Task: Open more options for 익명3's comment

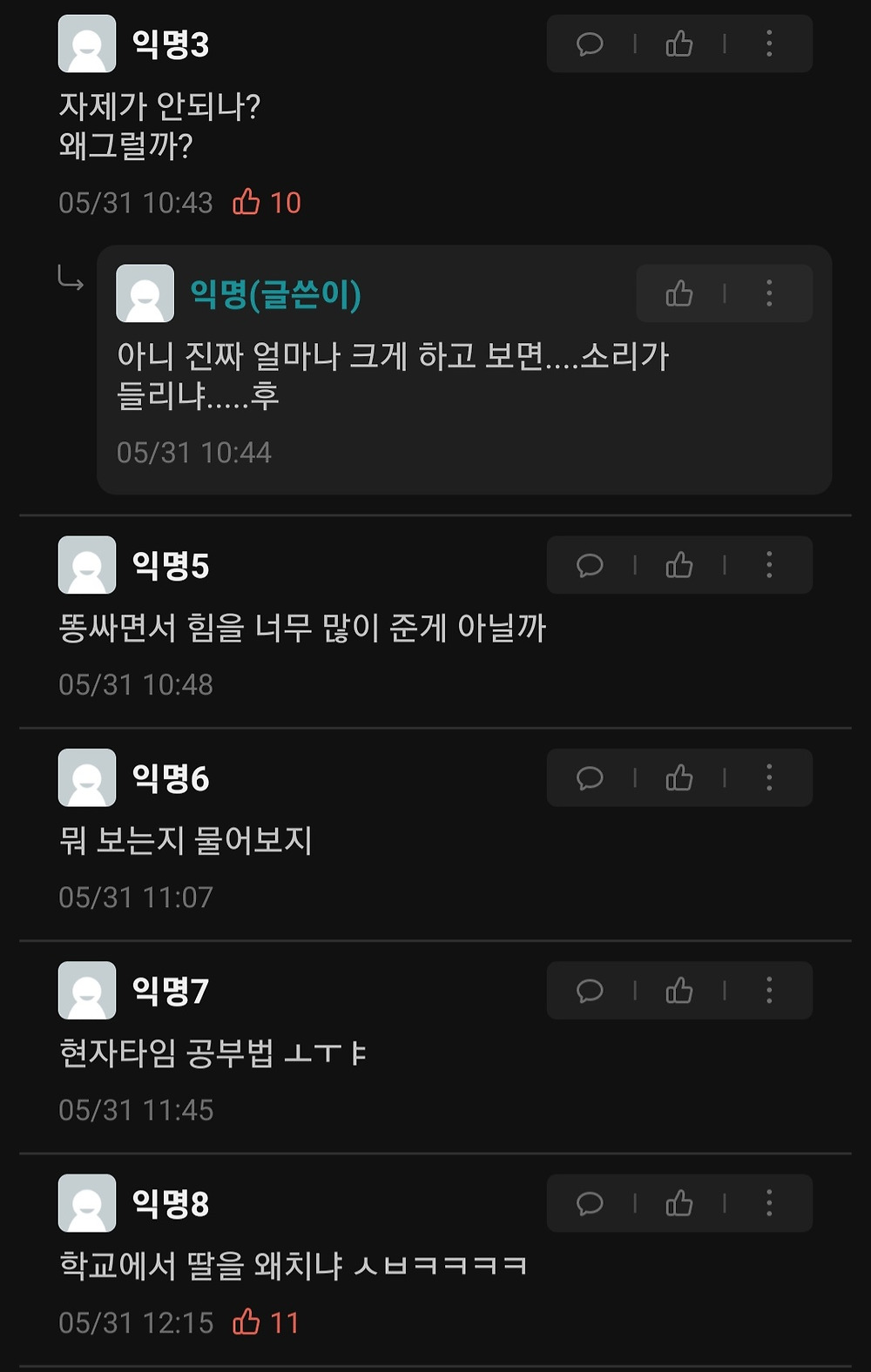Action: point(769,44)
